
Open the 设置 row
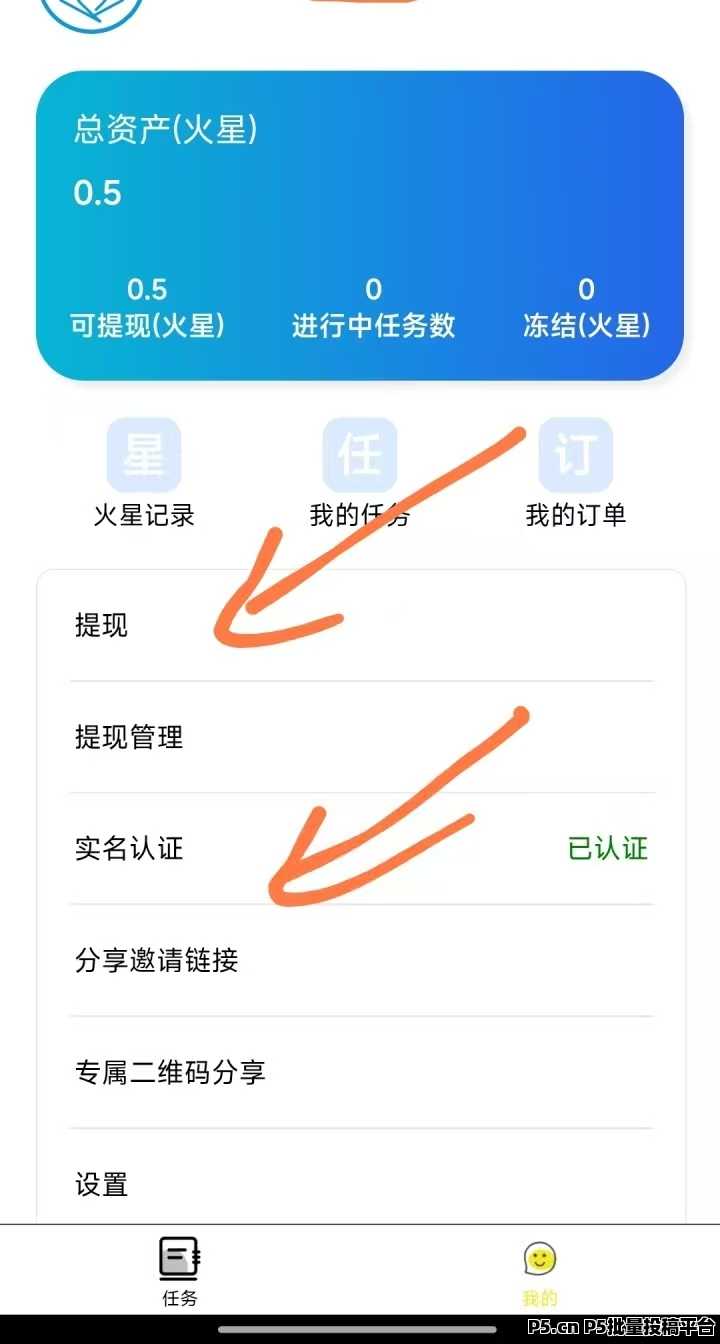click(360, 1185)
